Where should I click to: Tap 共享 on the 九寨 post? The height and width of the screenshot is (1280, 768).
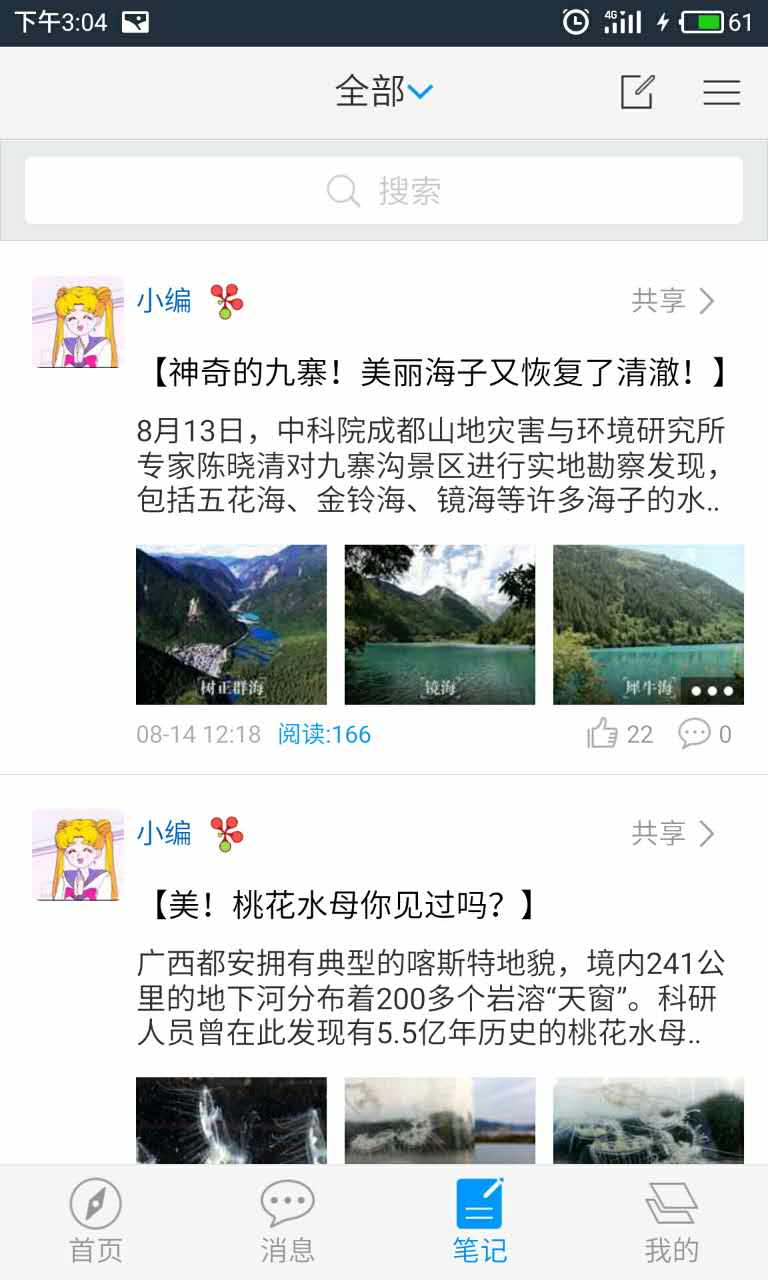pyautogui.click(x=673, y=301)
